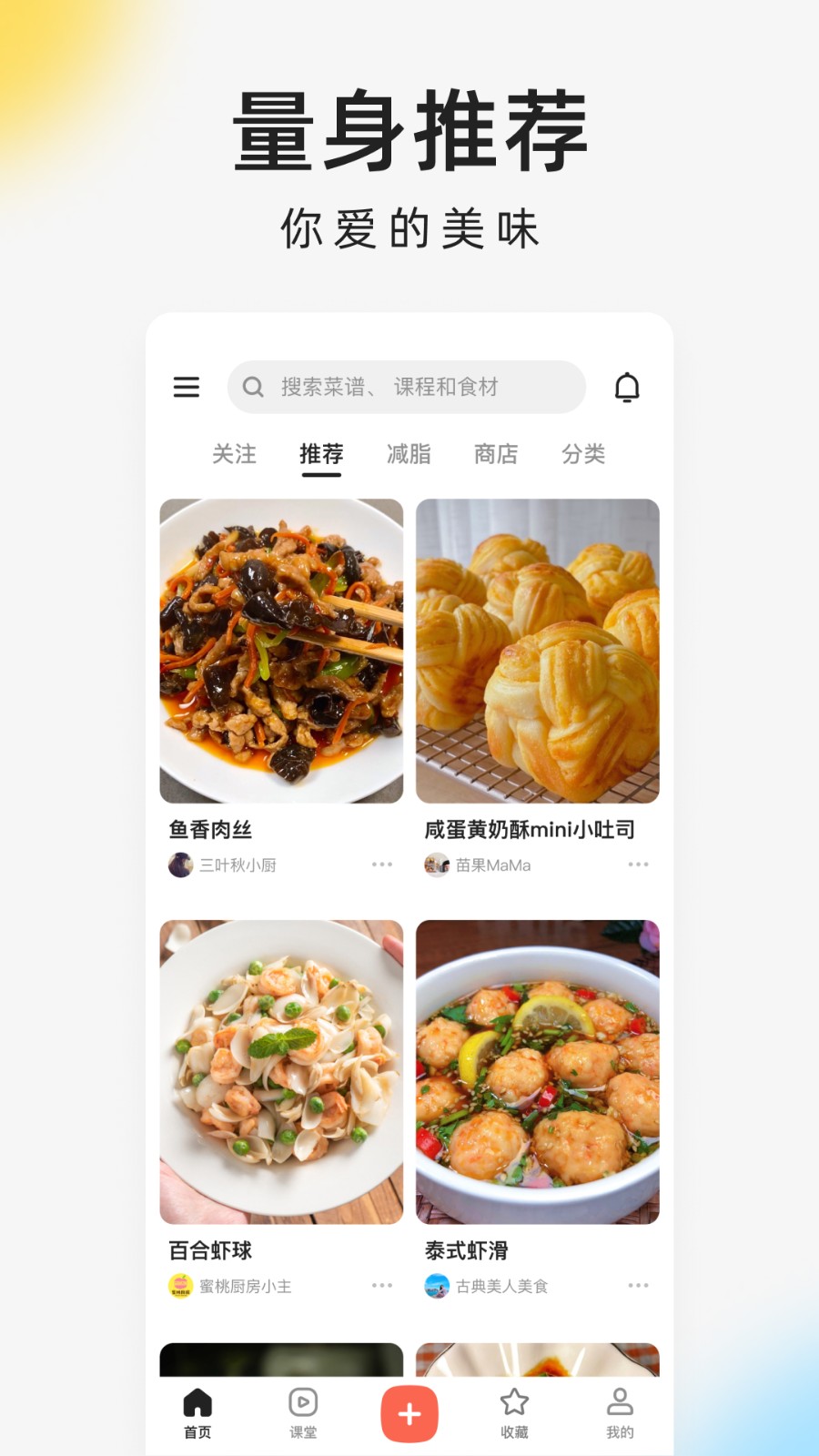Image resolution: width=819 pixels, height=1456 pixels.
Task: Open more options on 鱼香肉丝 card
Action: pyautogui.click(x=381, y=864)
